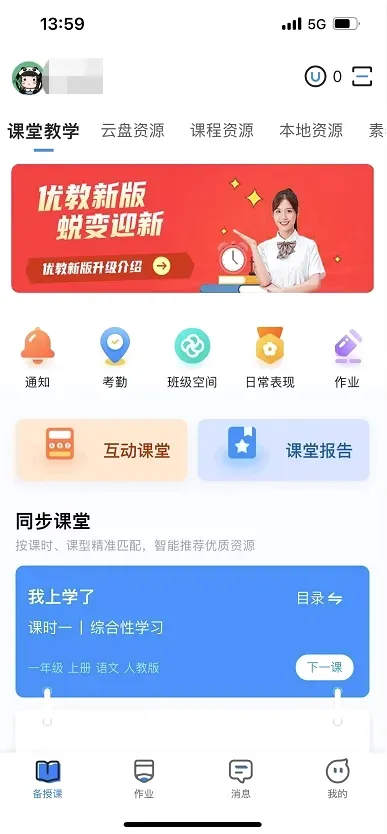Switch to the 课程资源 tab

click(222, 130)
